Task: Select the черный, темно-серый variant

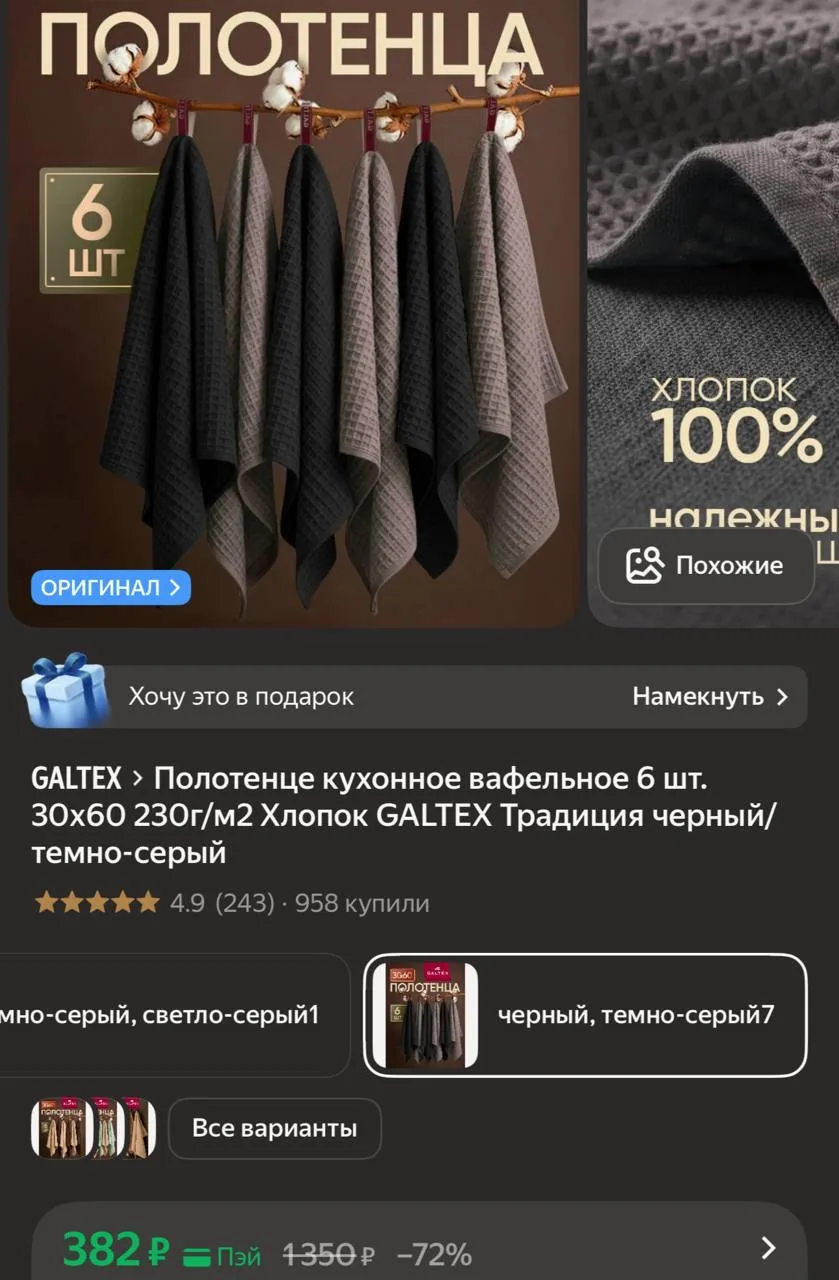Action: click(585, 1015)
